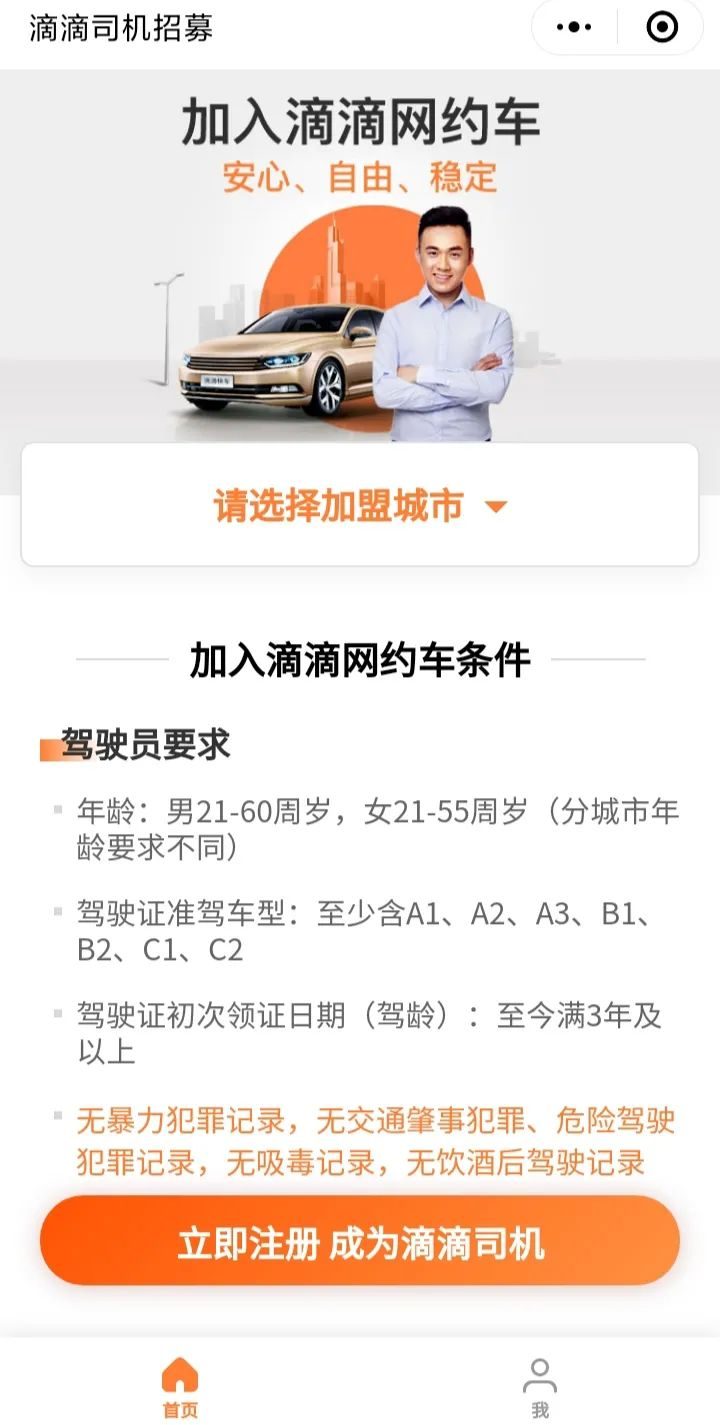Screen dimensions: 720x1425
Task: Click the 加入滴滴网约车条件 section heading
Action: (x=360, y=659)
